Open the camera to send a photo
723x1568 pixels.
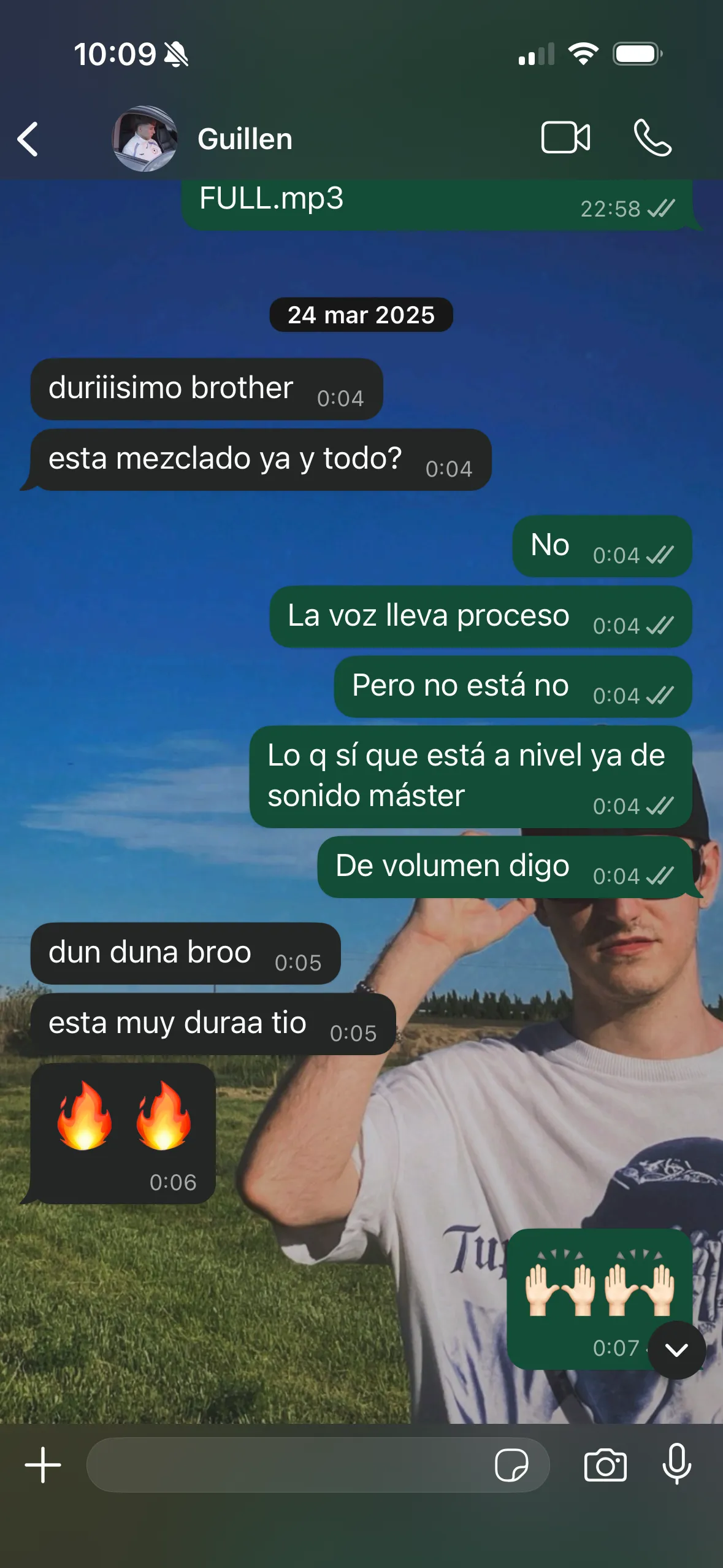605,1465
